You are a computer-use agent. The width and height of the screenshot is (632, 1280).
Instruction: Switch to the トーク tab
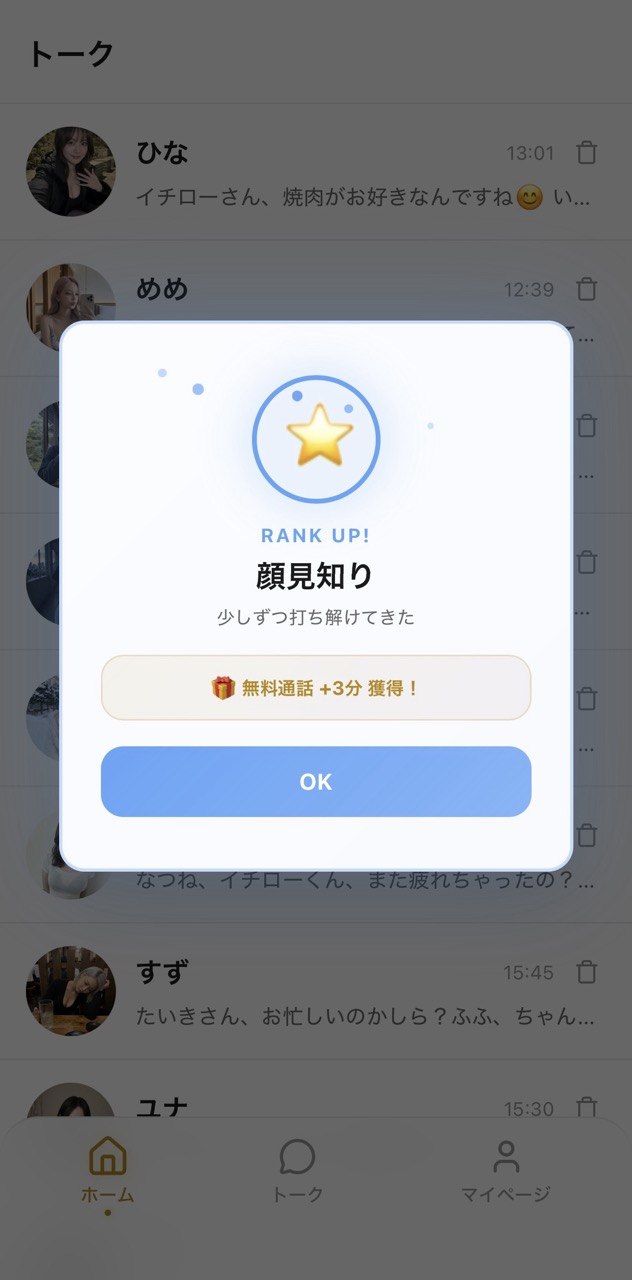(x=297, y=1169)
